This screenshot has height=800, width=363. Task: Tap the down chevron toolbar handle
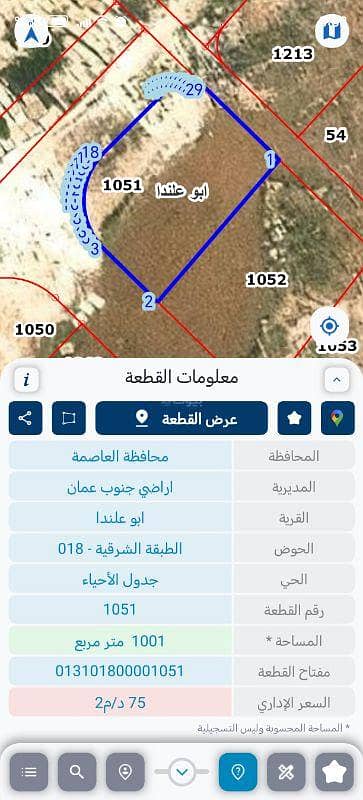(x=182, y=772)
